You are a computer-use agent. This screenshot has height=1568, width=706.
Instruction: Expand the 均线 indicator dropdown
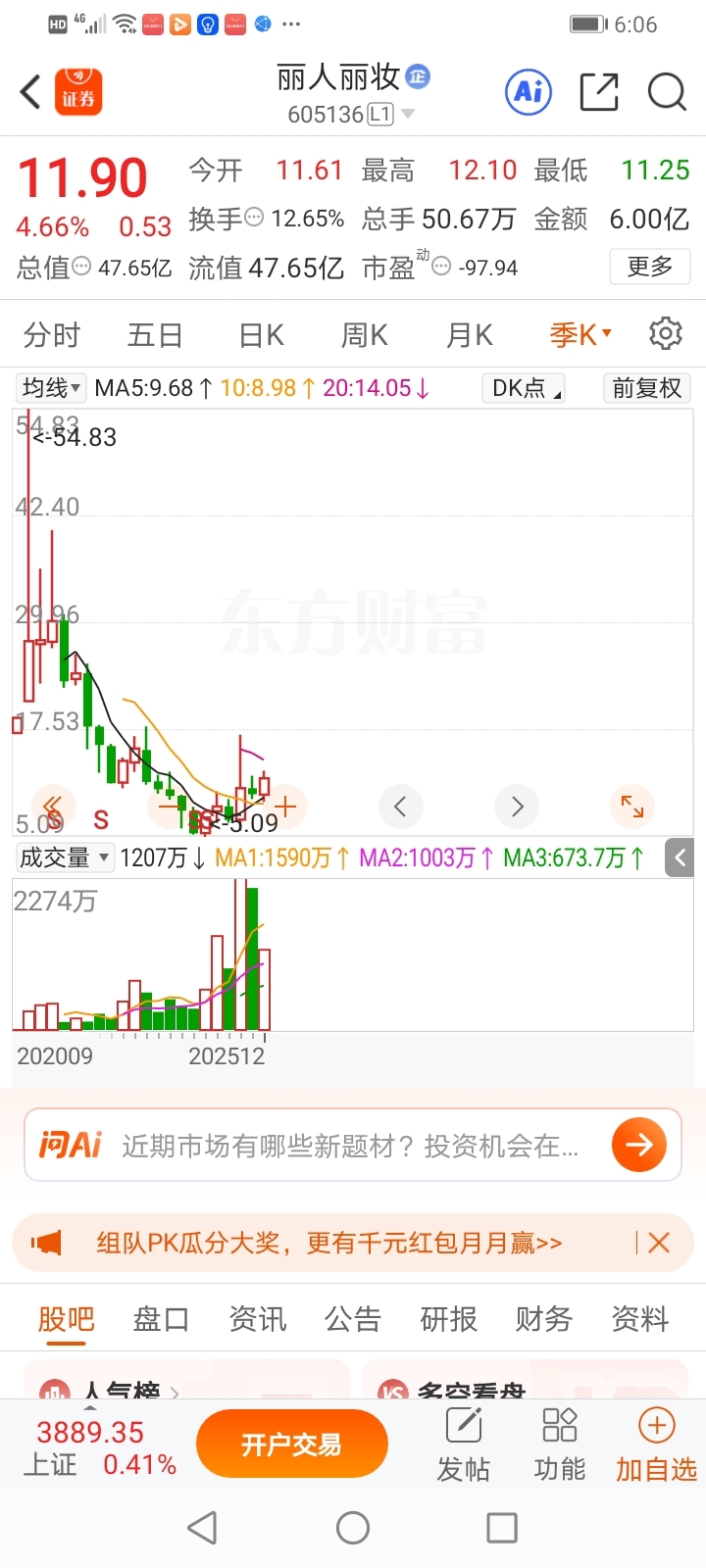pos(51,388)
